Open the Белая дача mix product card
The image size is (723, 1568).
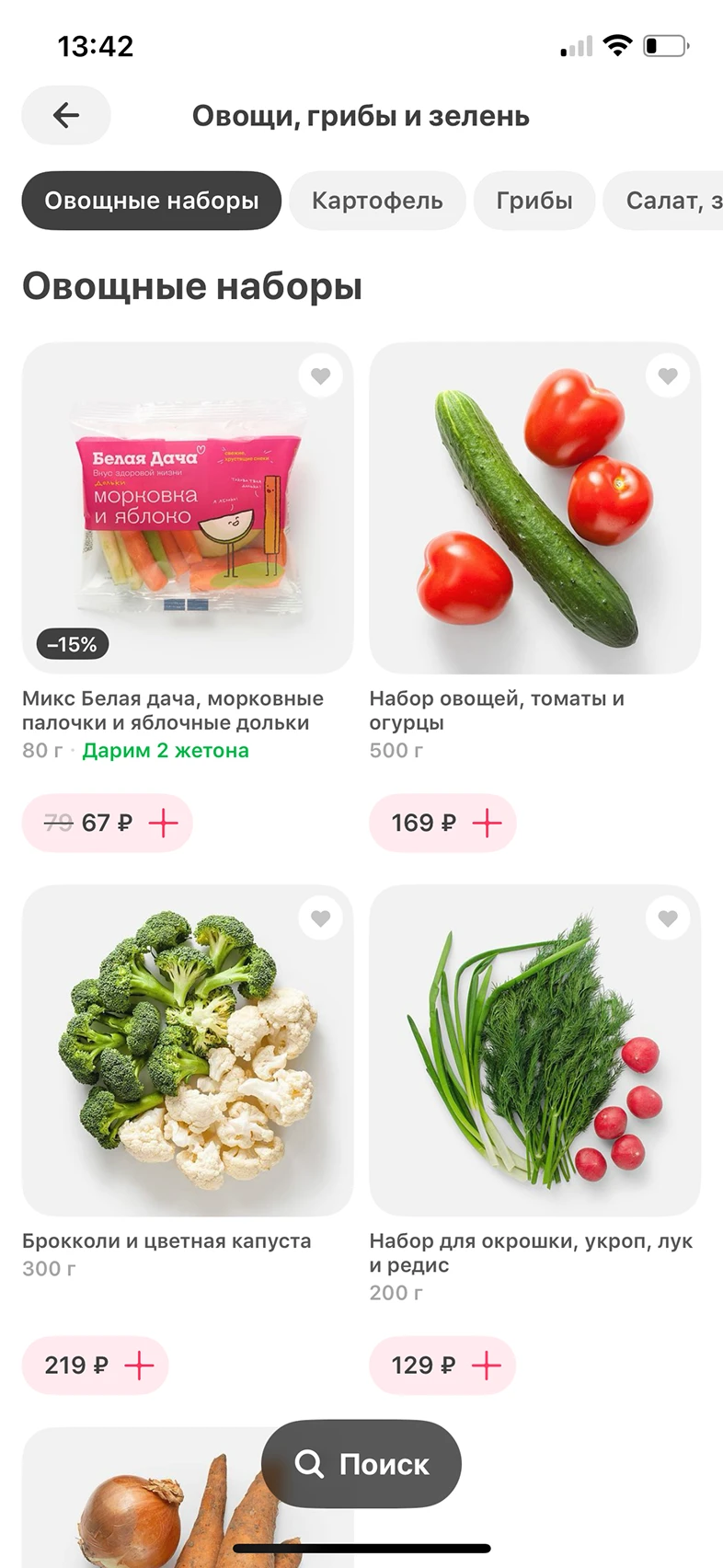point(188,508)
